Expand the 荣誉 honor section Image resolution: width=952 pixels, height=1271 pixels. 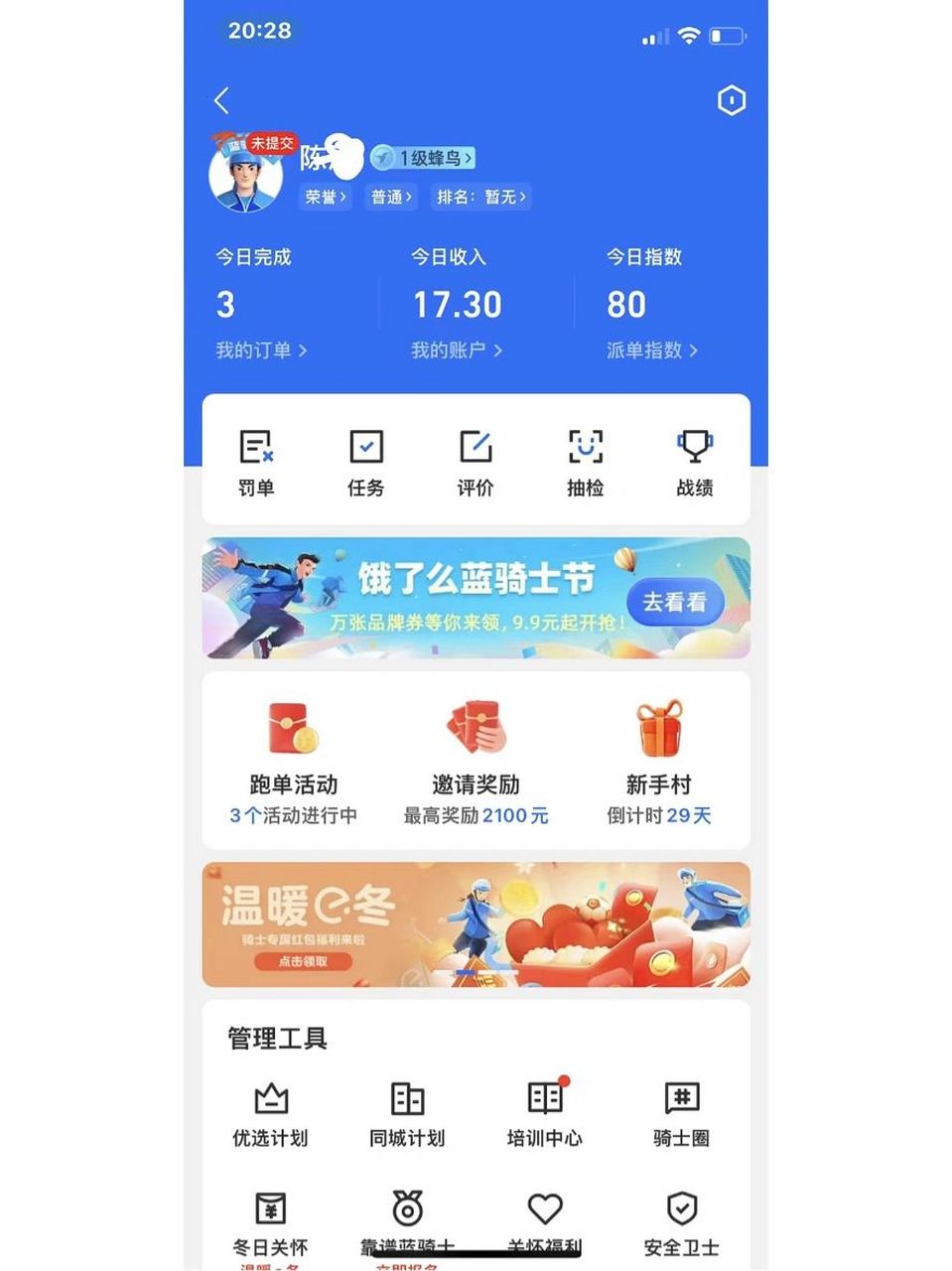point(325,197)
